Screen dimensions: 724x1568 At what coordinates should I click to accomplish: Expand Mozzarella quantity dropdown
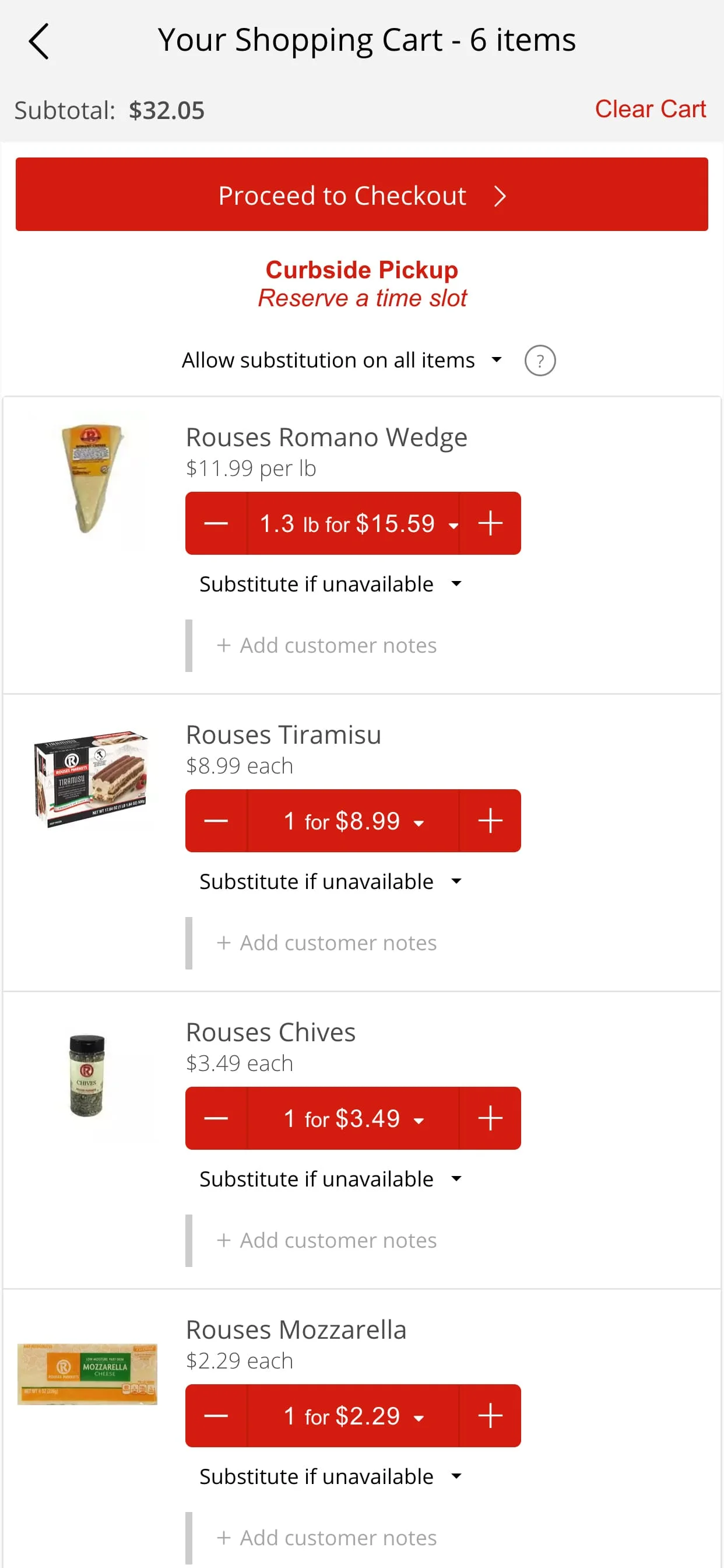click(x=419, y=1417)
